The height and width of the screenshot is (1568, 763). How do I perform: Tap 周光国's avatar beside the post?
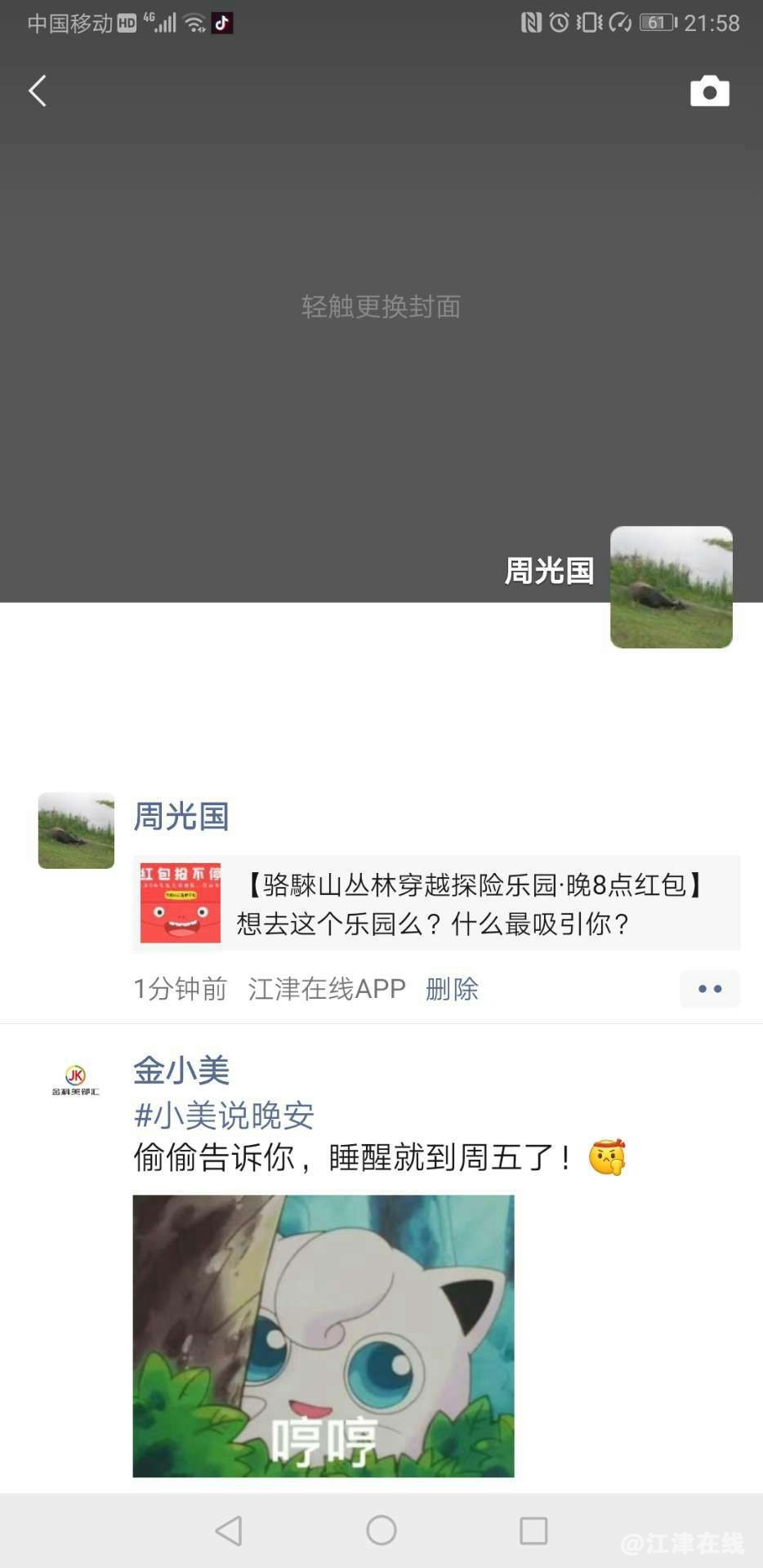click(76, 831)
